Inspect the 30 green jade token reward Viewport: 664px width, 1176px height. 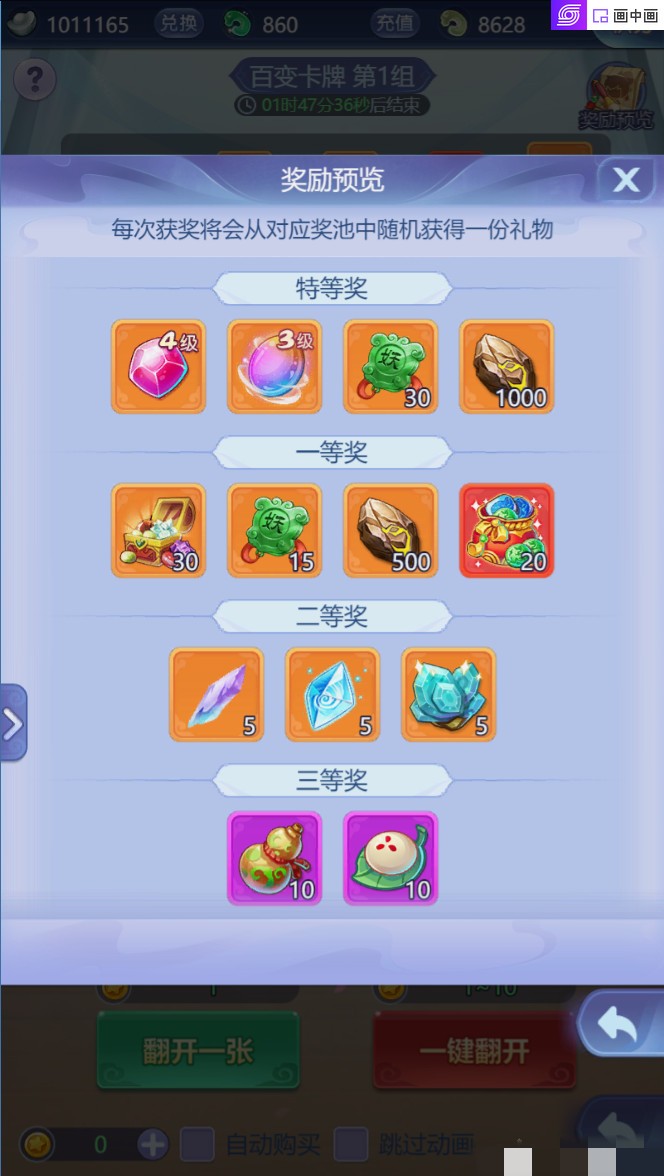tap(390, 366)
